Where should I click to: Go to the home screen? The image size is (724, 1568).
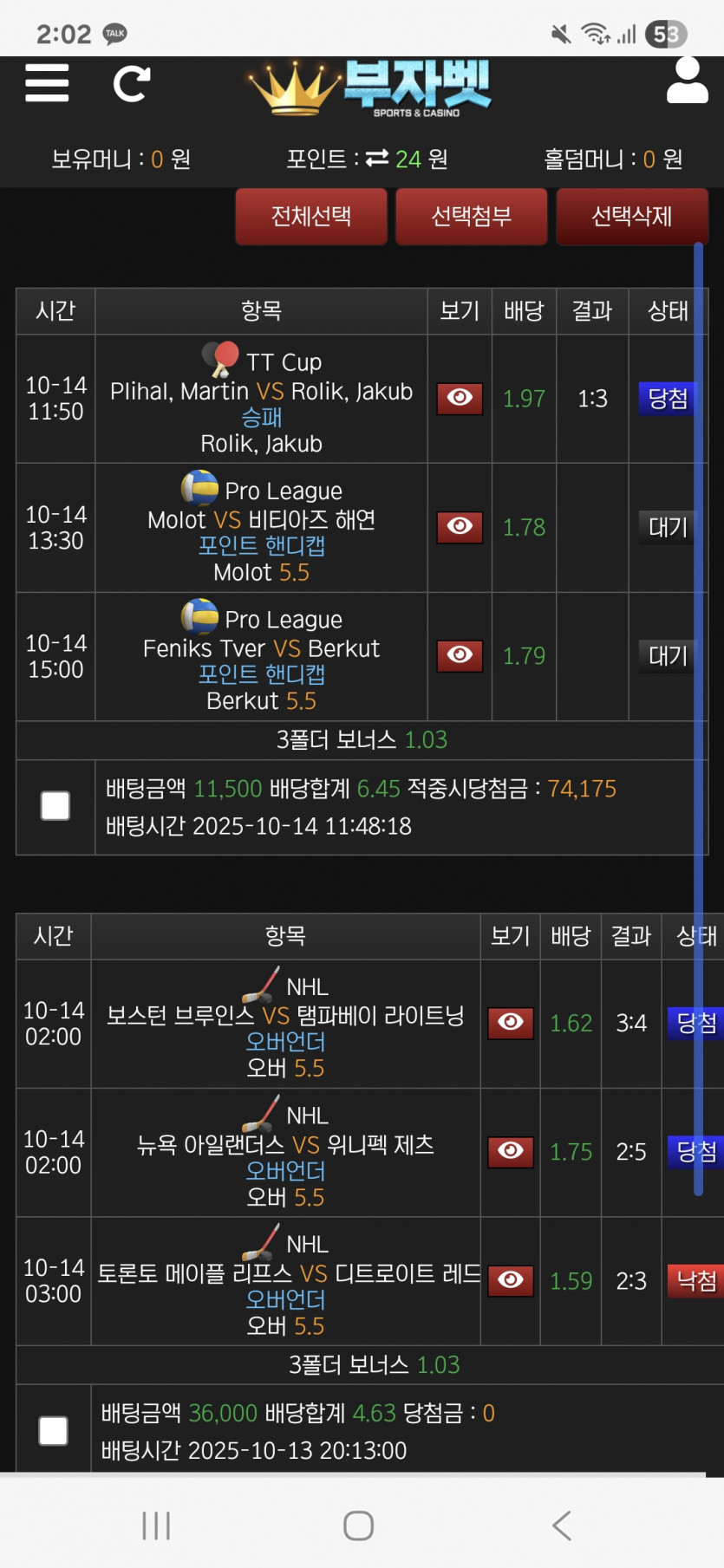[x=358, y=1526]
